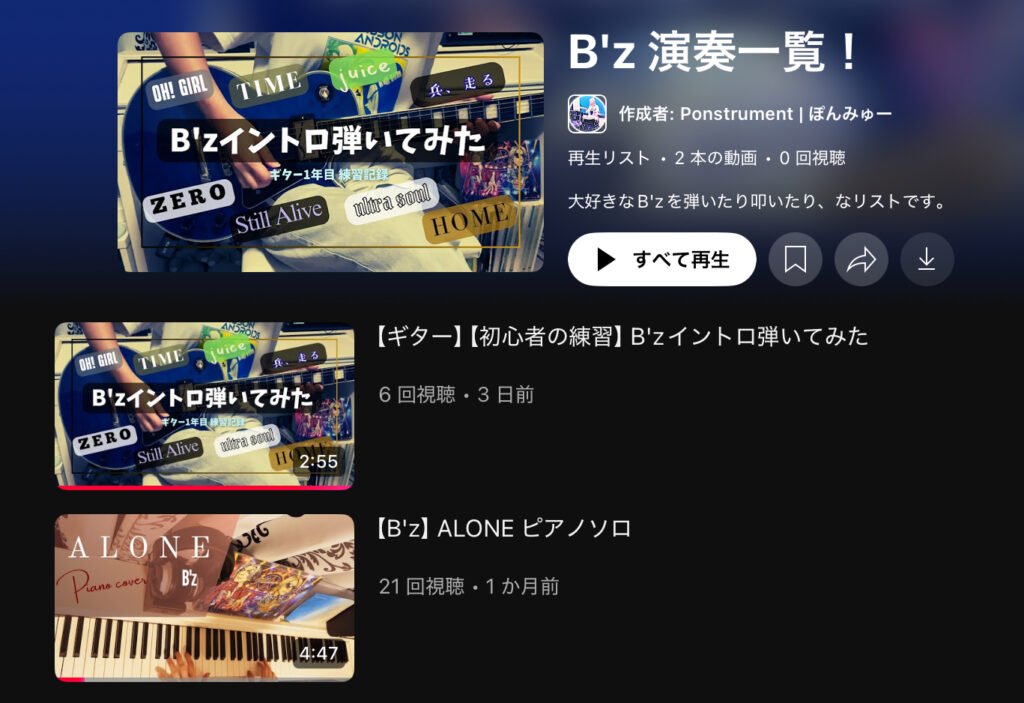
Task: Play the B'zイントロ弾いてみた guitar video
Action: click(x=204, y=405)
